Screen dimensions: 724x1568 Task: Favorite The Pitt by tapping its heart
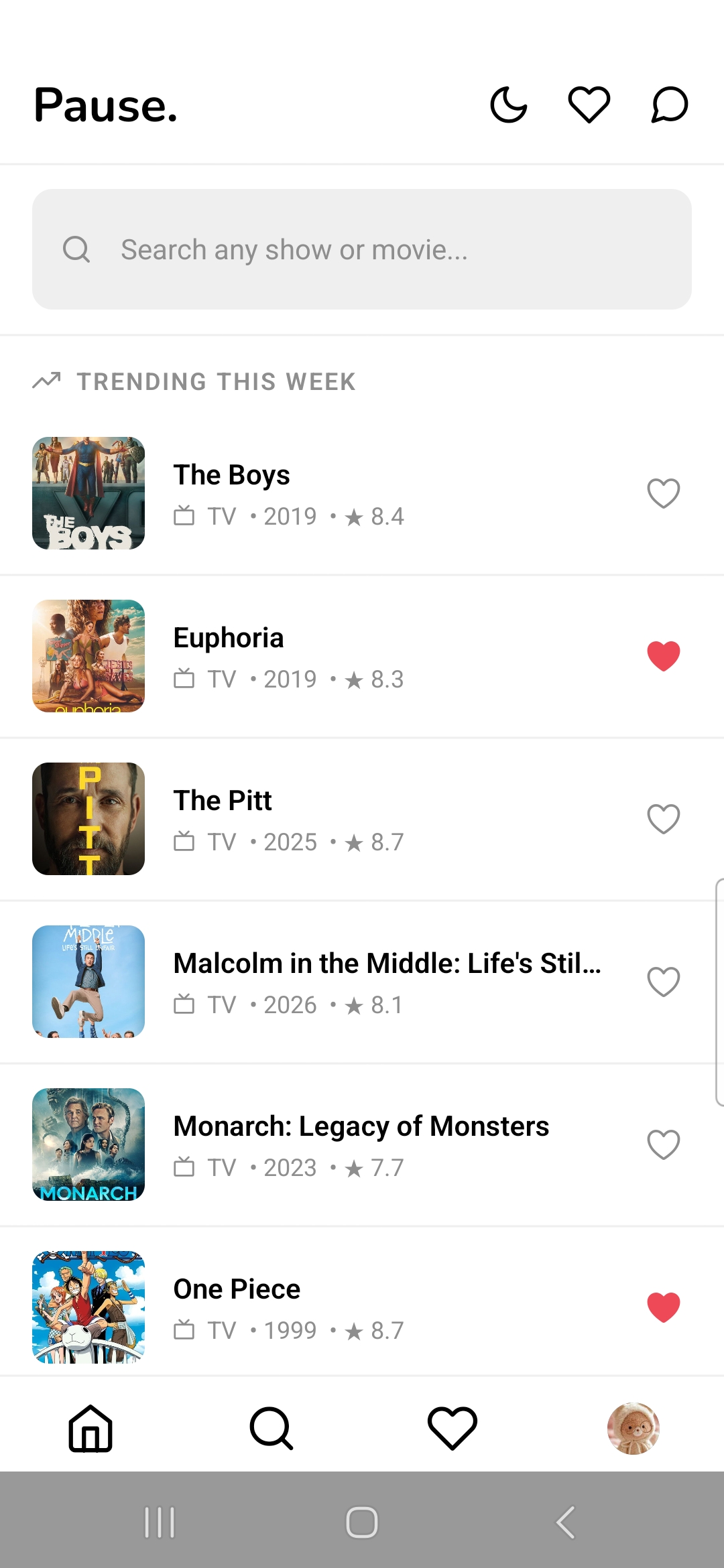(663, 818)
